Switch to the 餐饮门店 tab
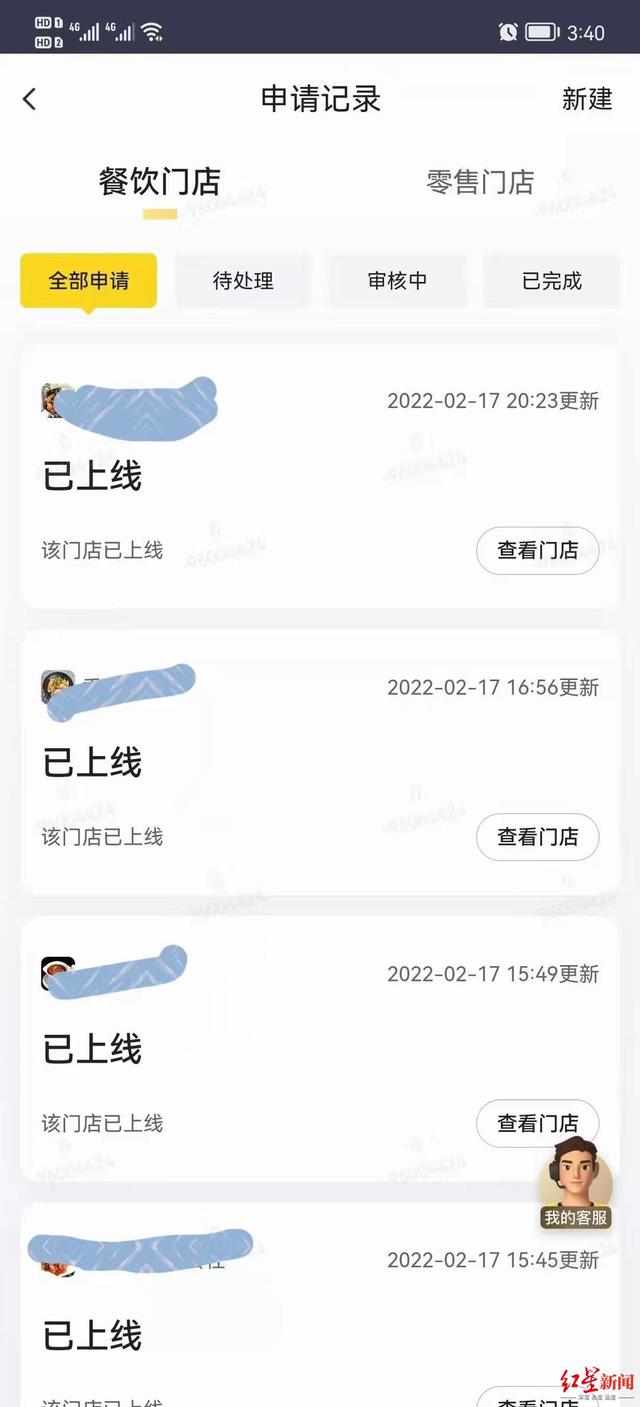The image size is (640, 1407). point(159,182)
